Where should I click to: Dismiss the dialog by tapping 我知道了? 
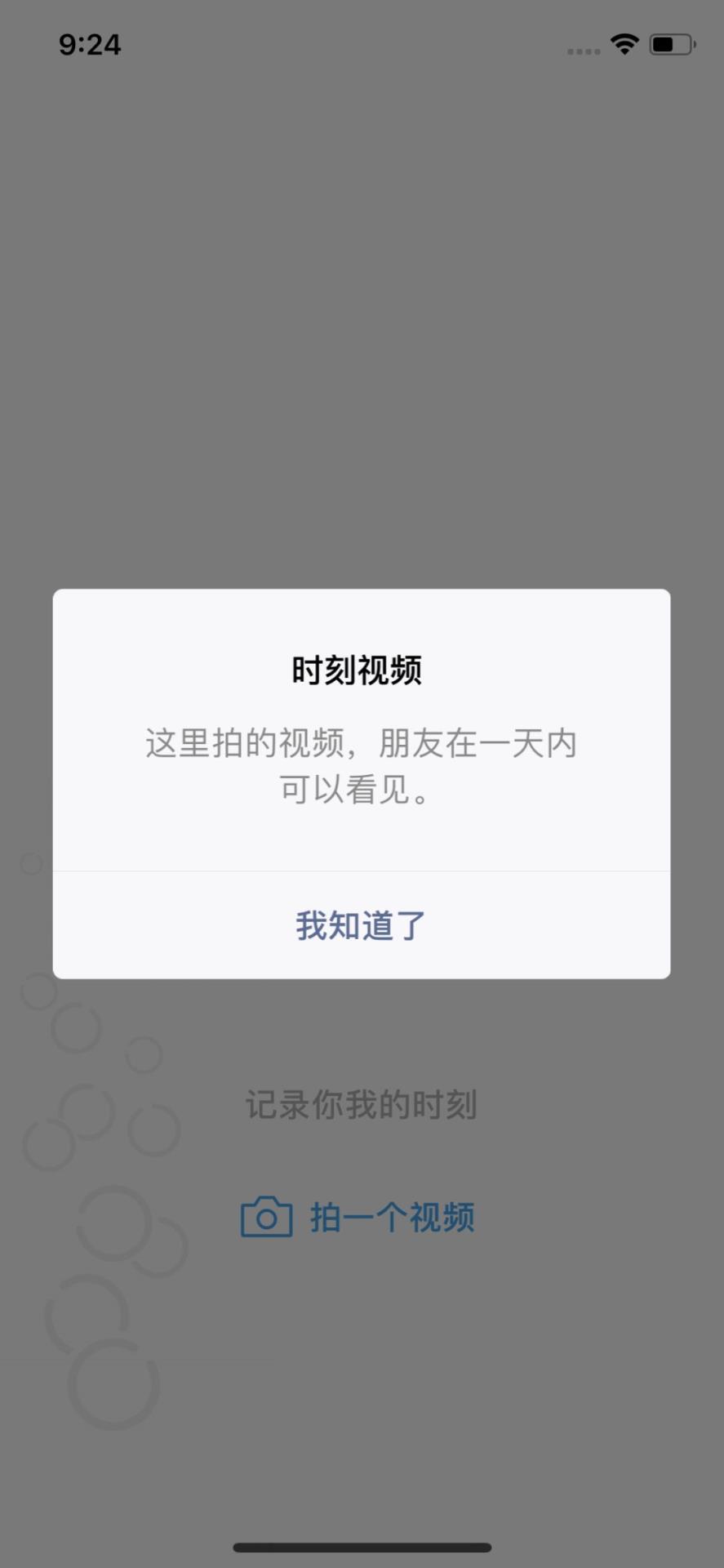(360, 924)
